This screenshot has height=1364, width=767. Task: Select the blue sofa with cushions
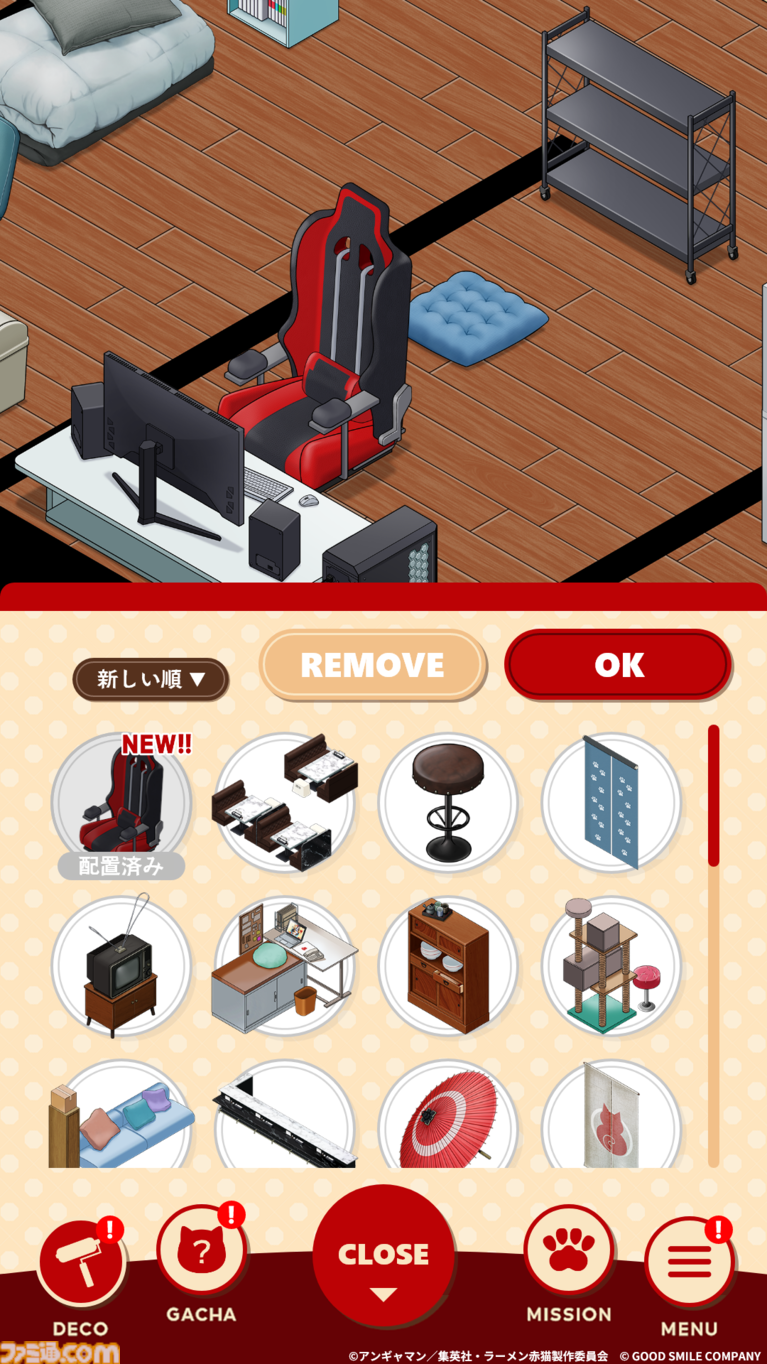121,1120
